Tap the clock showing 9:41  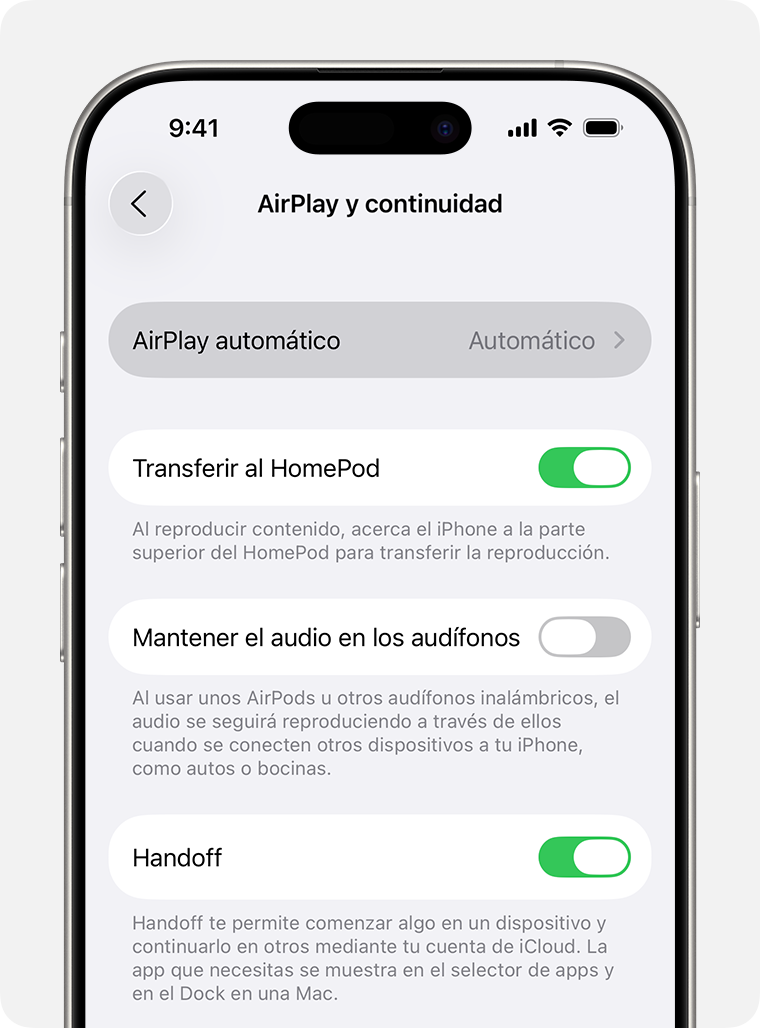pos(195,127)
